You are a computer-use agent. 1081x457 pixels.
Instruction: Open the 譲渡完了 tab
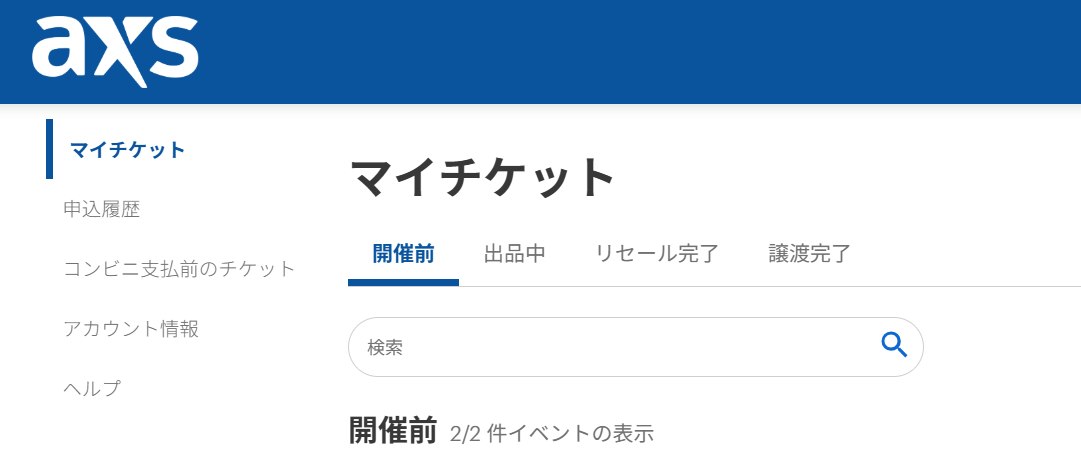pos(810,253)
